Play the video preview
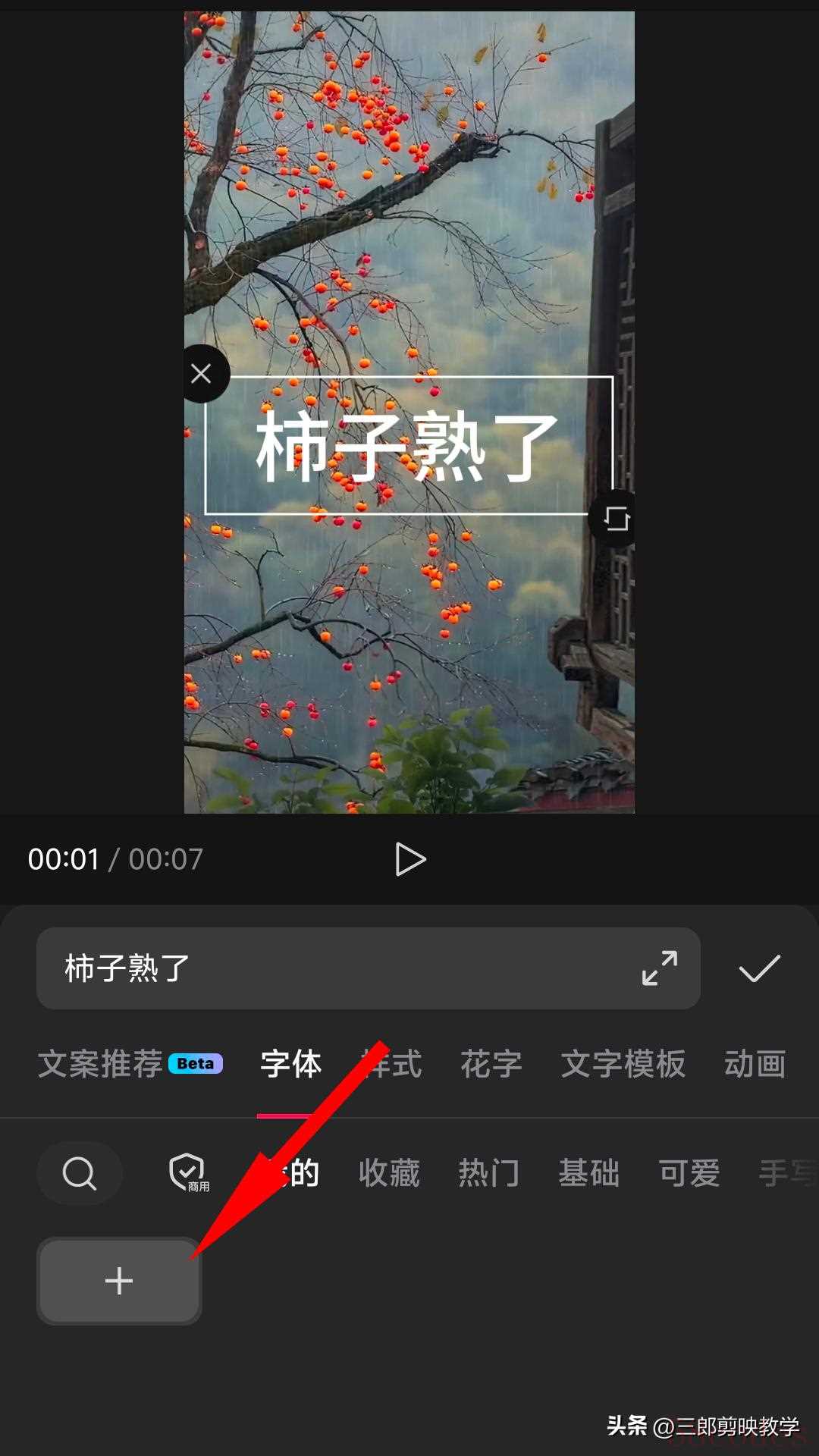The width and height of the screenshot is (819, 1456). [410, 859]
